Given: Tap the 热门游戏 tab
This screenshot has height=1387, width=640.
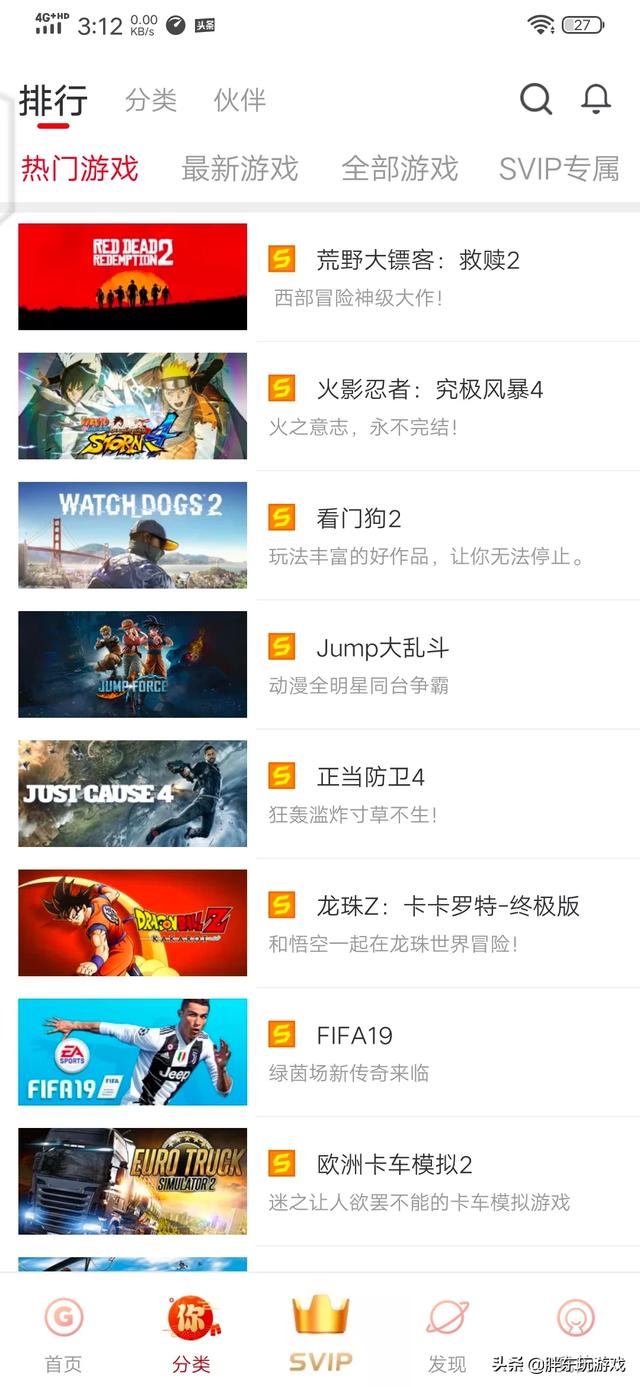Looking at the screenshot, I should [x=80, y=168].
